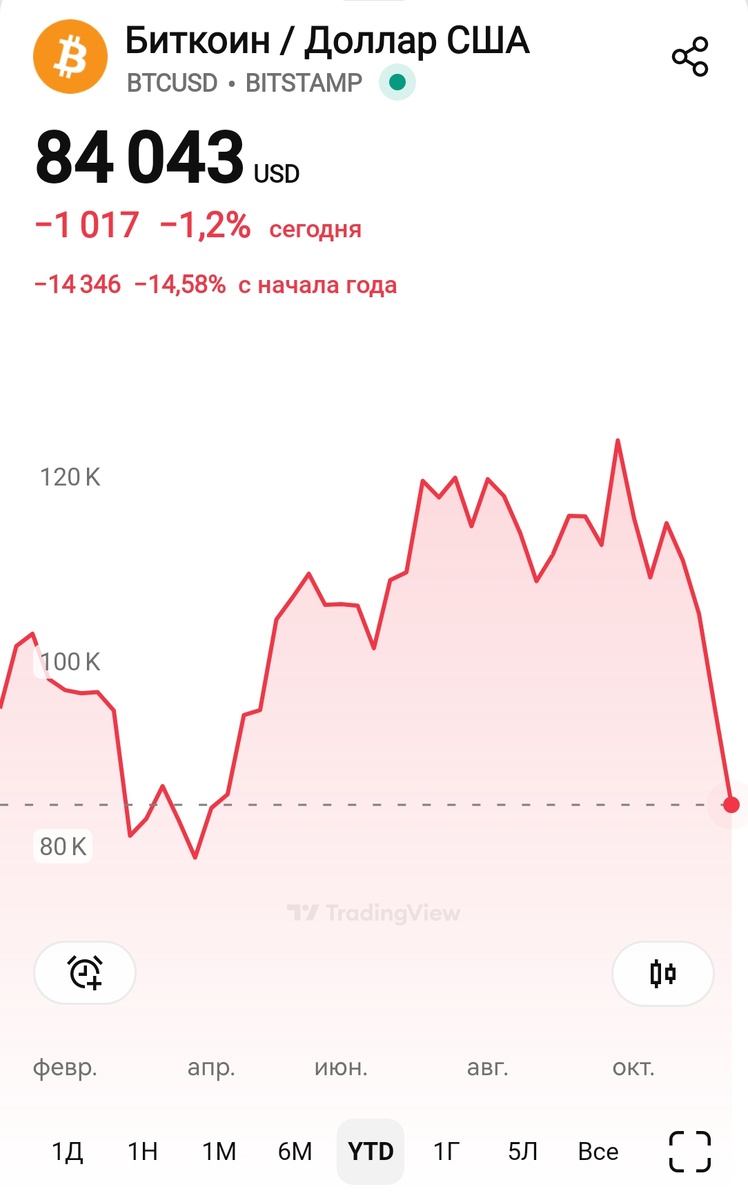Select the 1Д time range

click(x=67, y=1151)
